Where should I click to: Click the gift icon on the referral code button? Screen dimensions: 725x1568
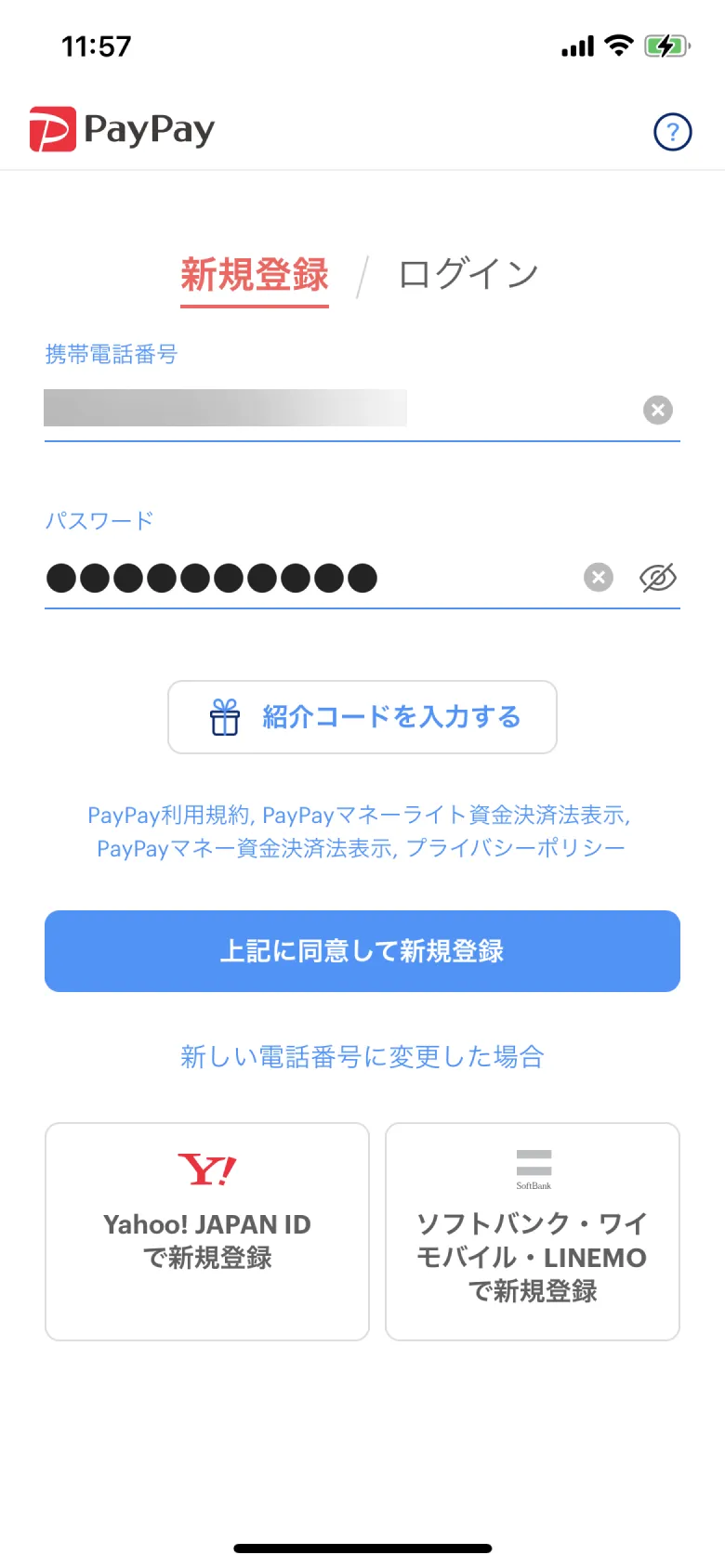(224, 716)
